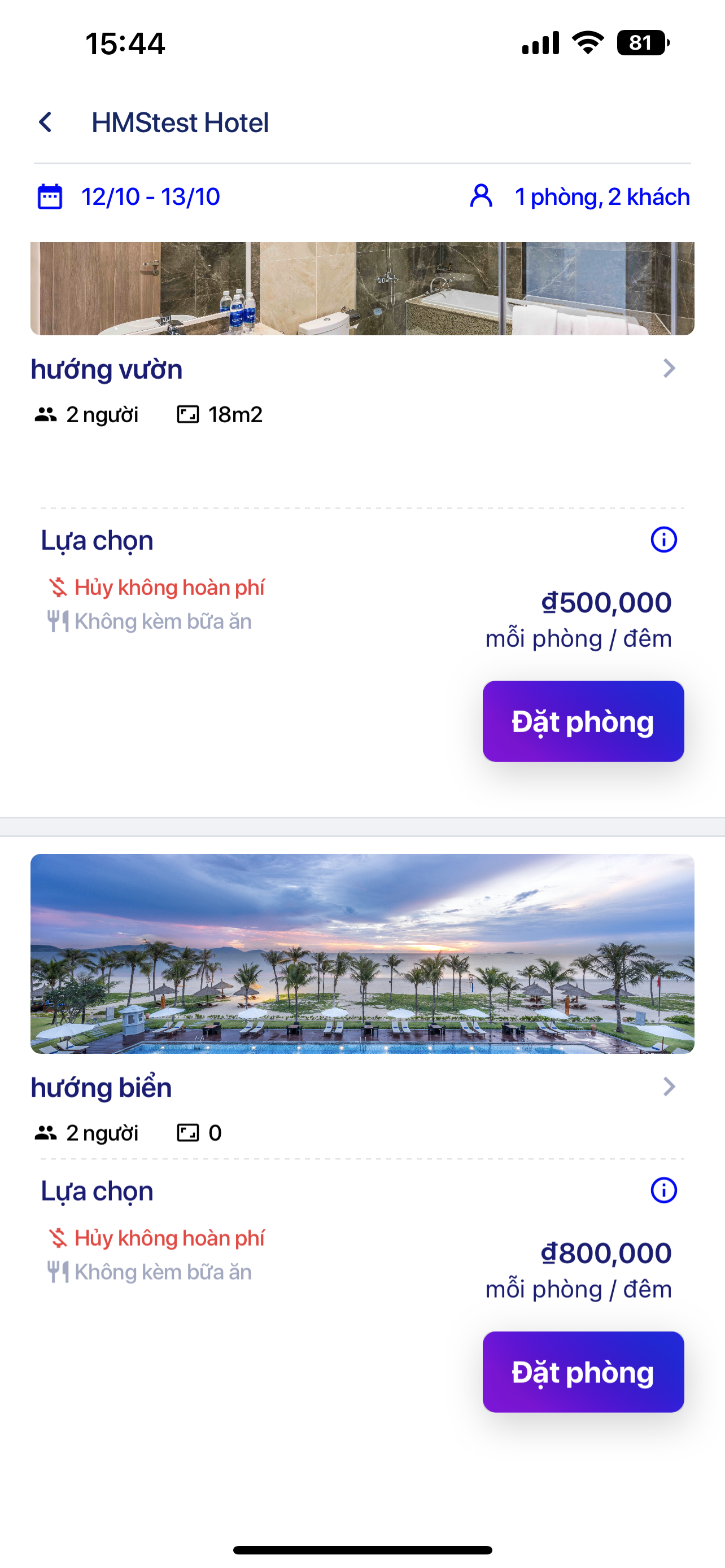This screenshot has height=1568, width=725.
Task: Open the hướng vườn bathroom photo
Action: [362, 288]
